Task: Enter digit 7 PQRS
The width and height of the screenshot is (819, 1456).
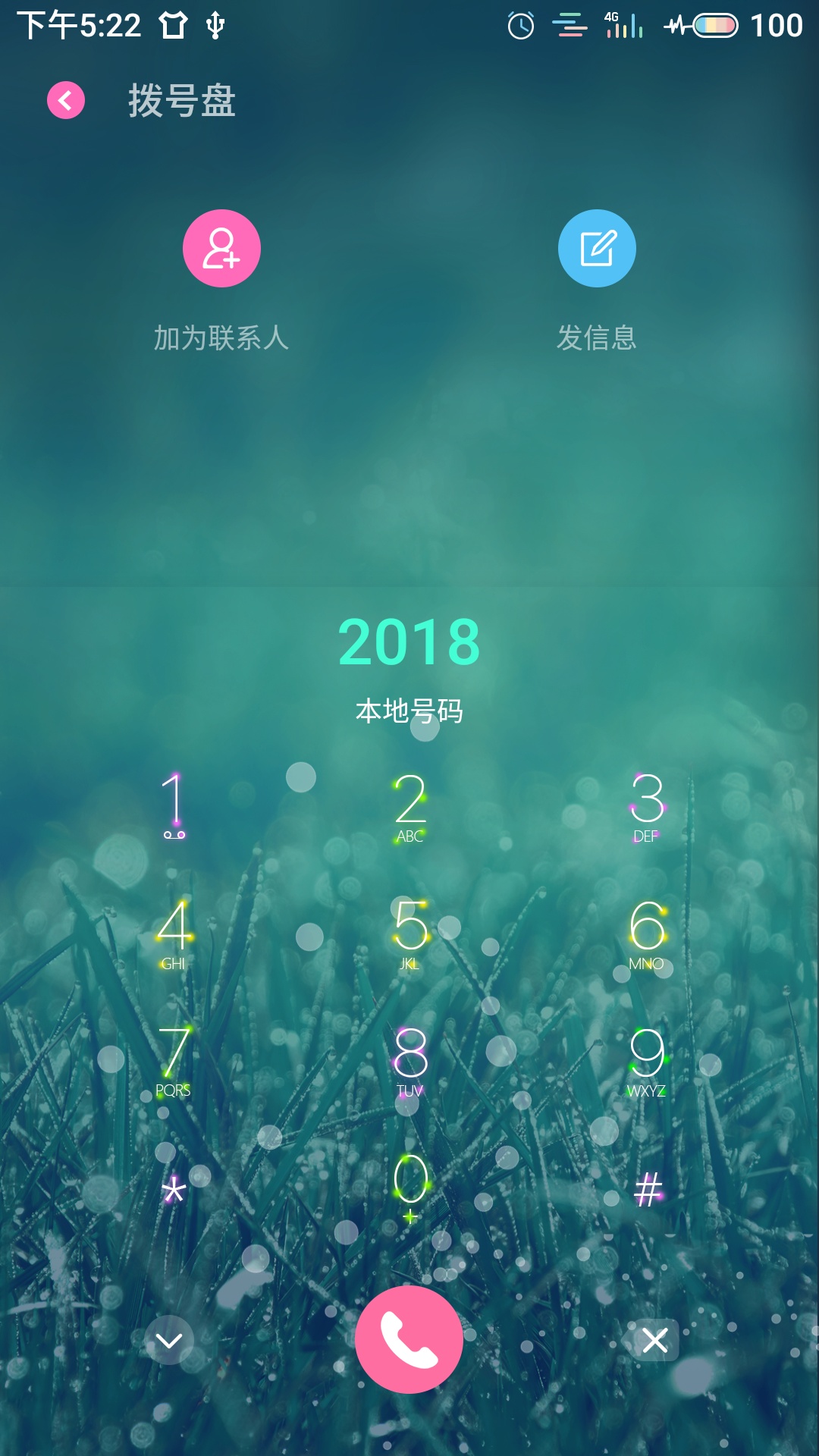Action: tap(174, 1060)
